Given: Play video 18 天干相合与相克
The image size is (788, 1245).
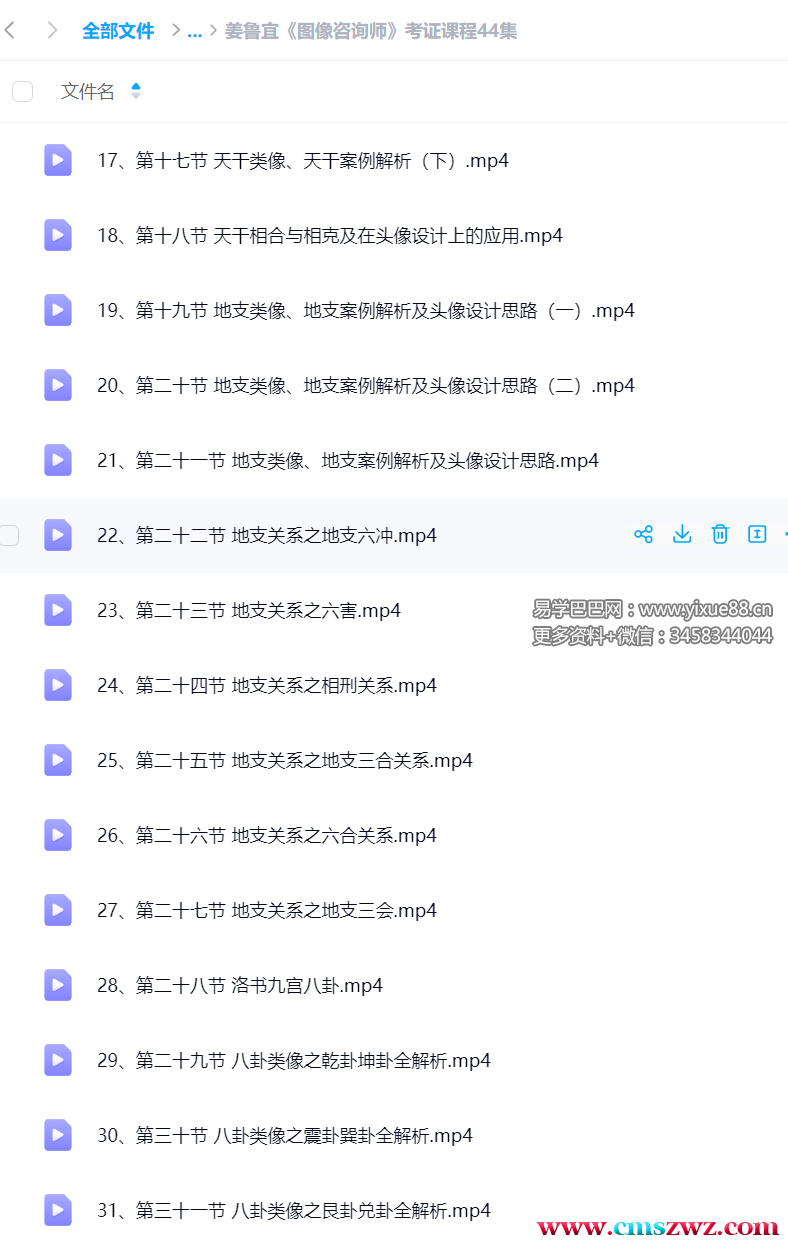Looking at the screenshot, I should click(x=329, y=235).
